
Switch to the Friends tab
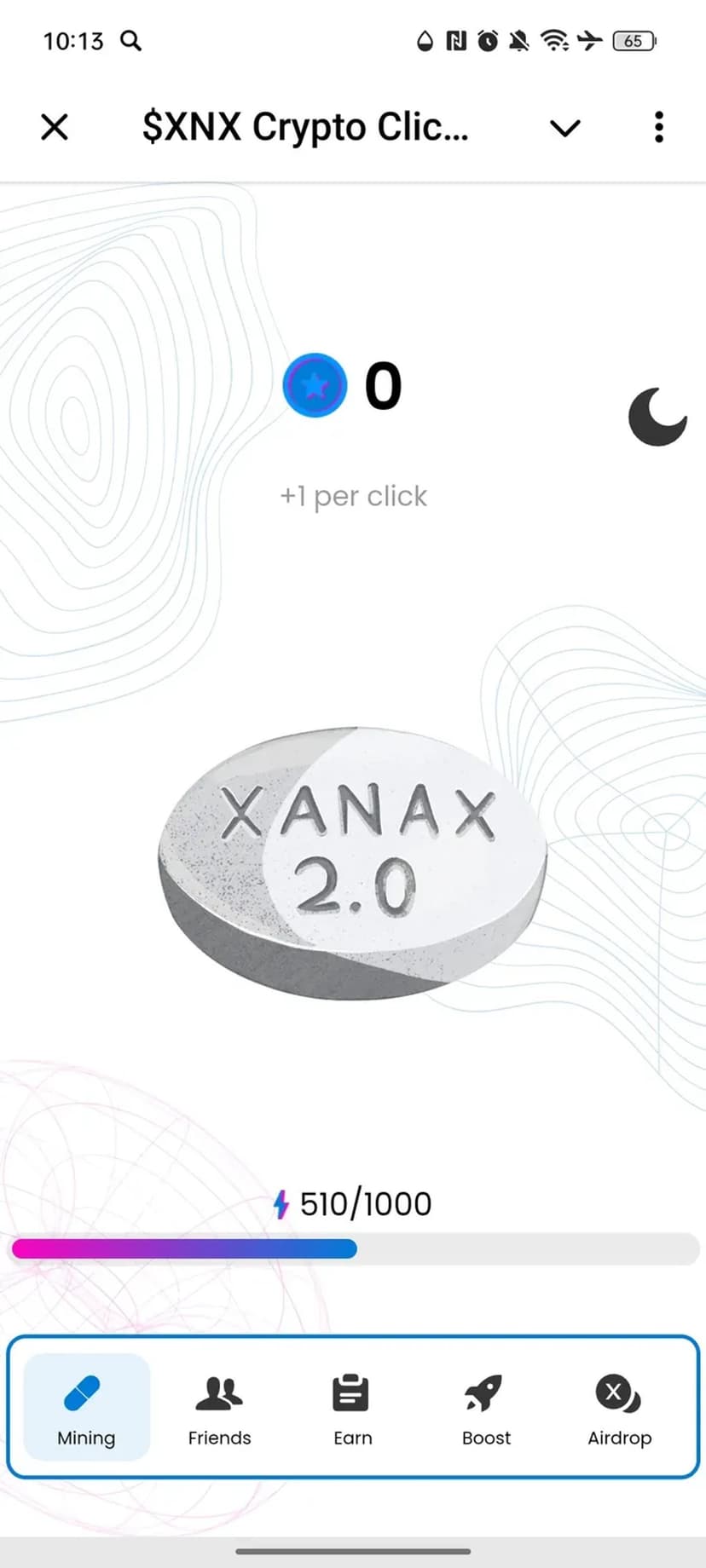pyautogui.click(x=219, y=1408)
